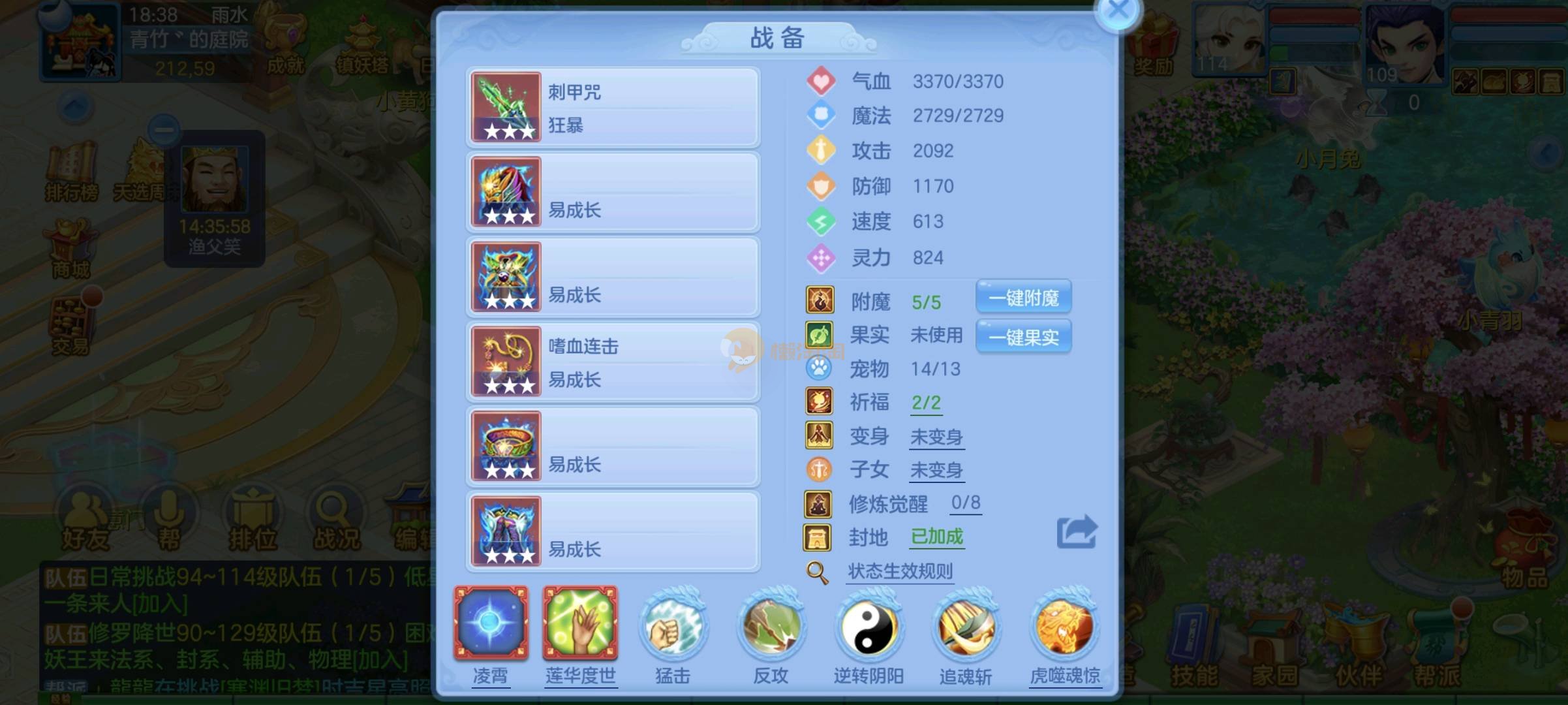The image size is (1568, 705).
Task: Open the 祈福 2/2 link
Action: pos(926,403)
